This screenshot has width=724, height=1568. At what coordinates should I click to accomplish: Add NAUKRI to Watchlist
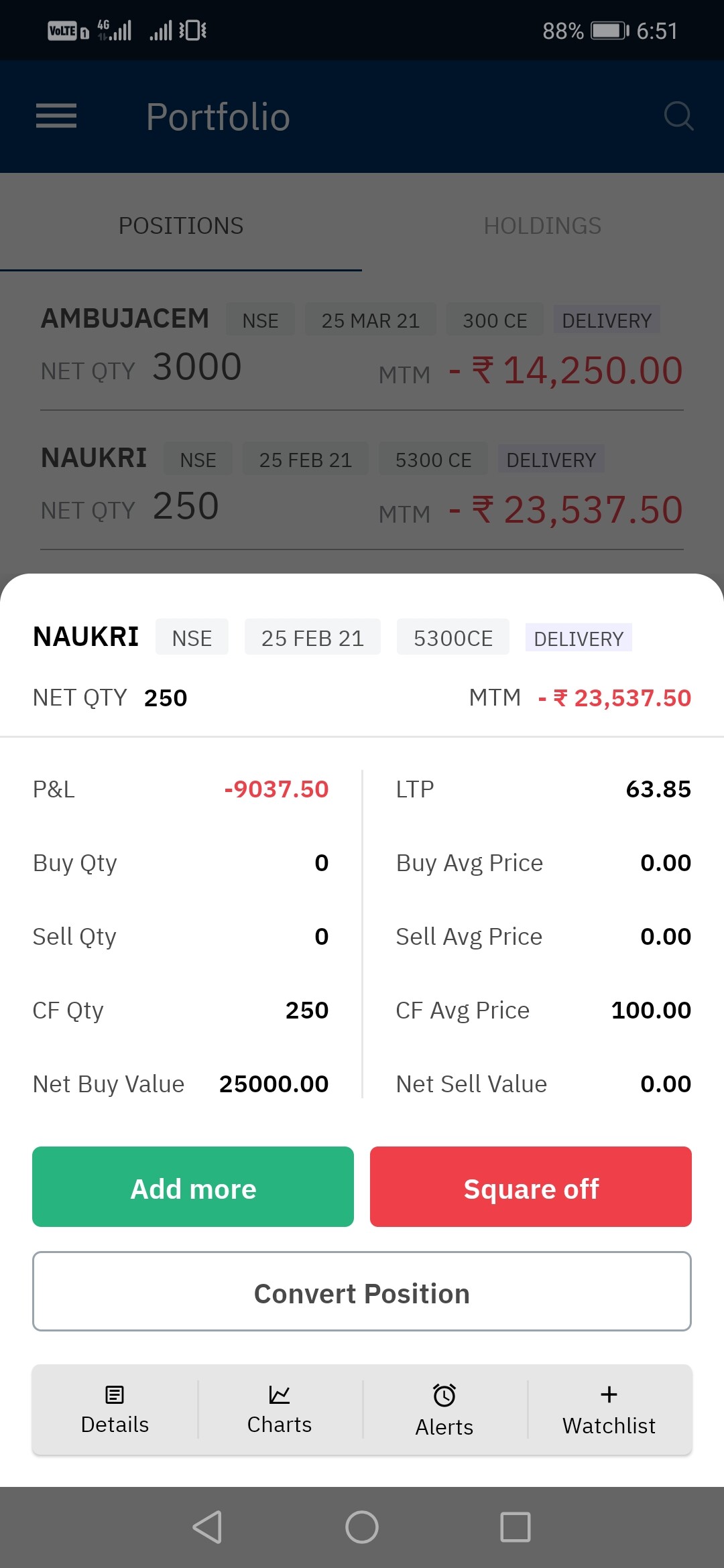[609, 1410]
